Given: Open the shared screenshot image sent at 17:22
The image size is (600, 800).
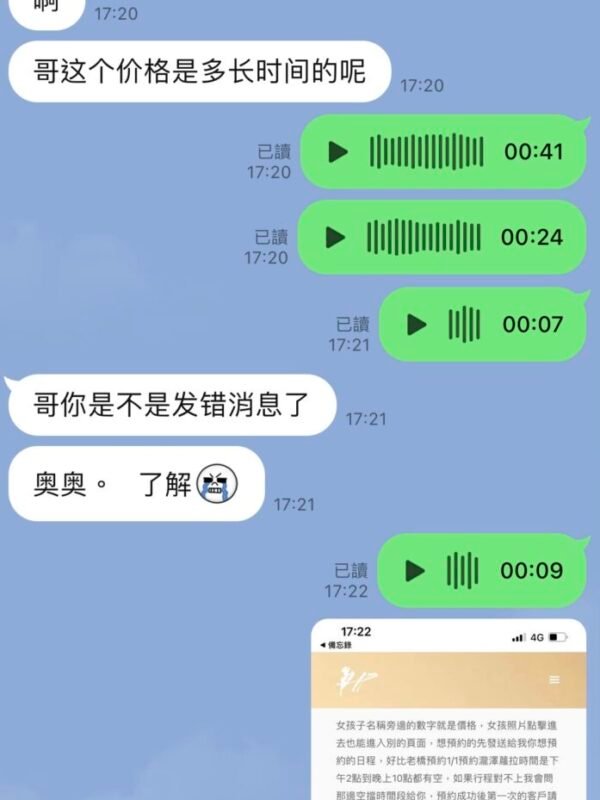Looking at the screenshot, I should [448, 710].
